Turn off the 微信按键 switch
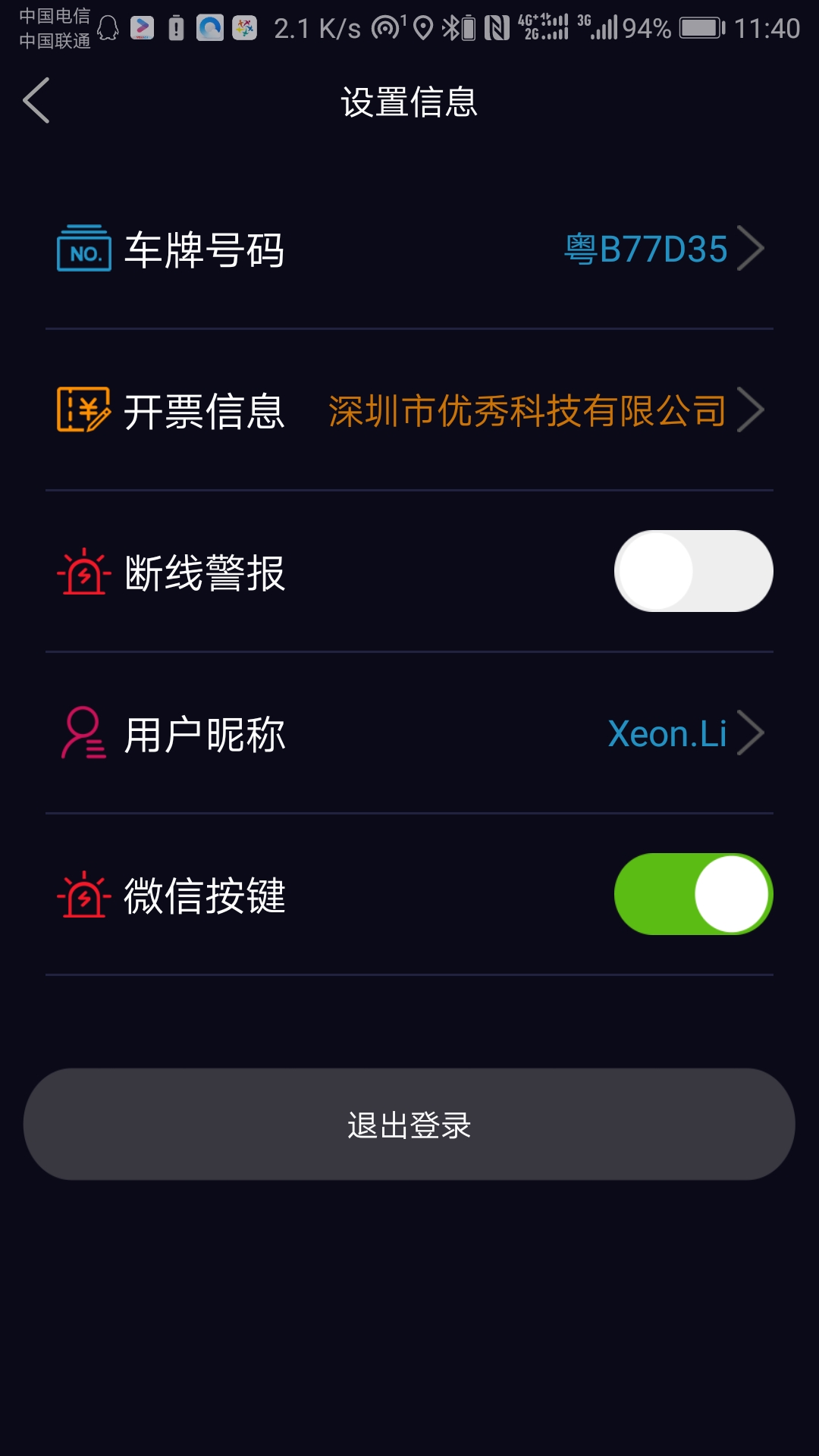 [693, 894]
